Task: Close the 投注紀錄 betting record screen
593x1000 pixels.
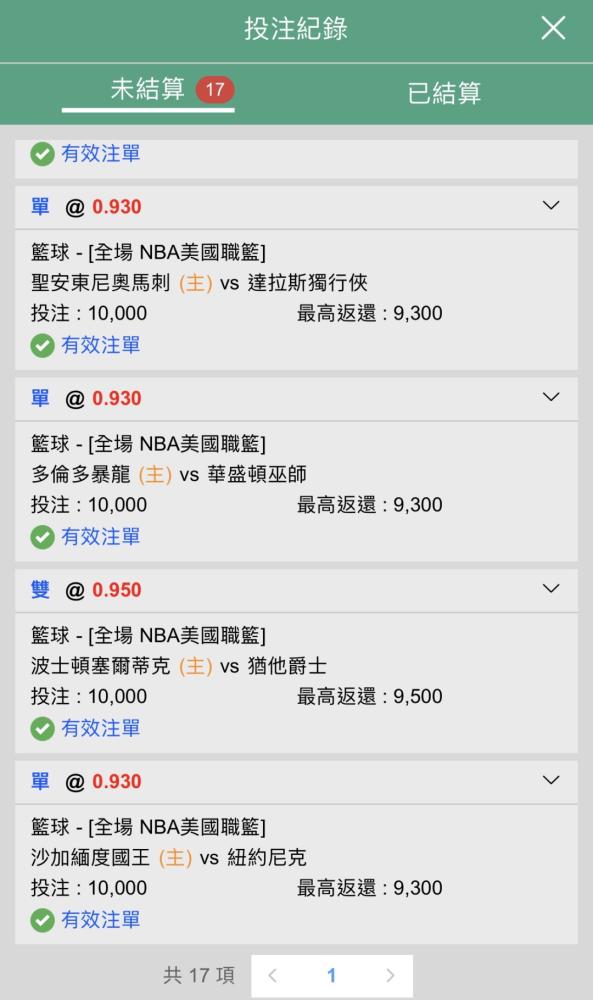Action: [x=553, y=28]
